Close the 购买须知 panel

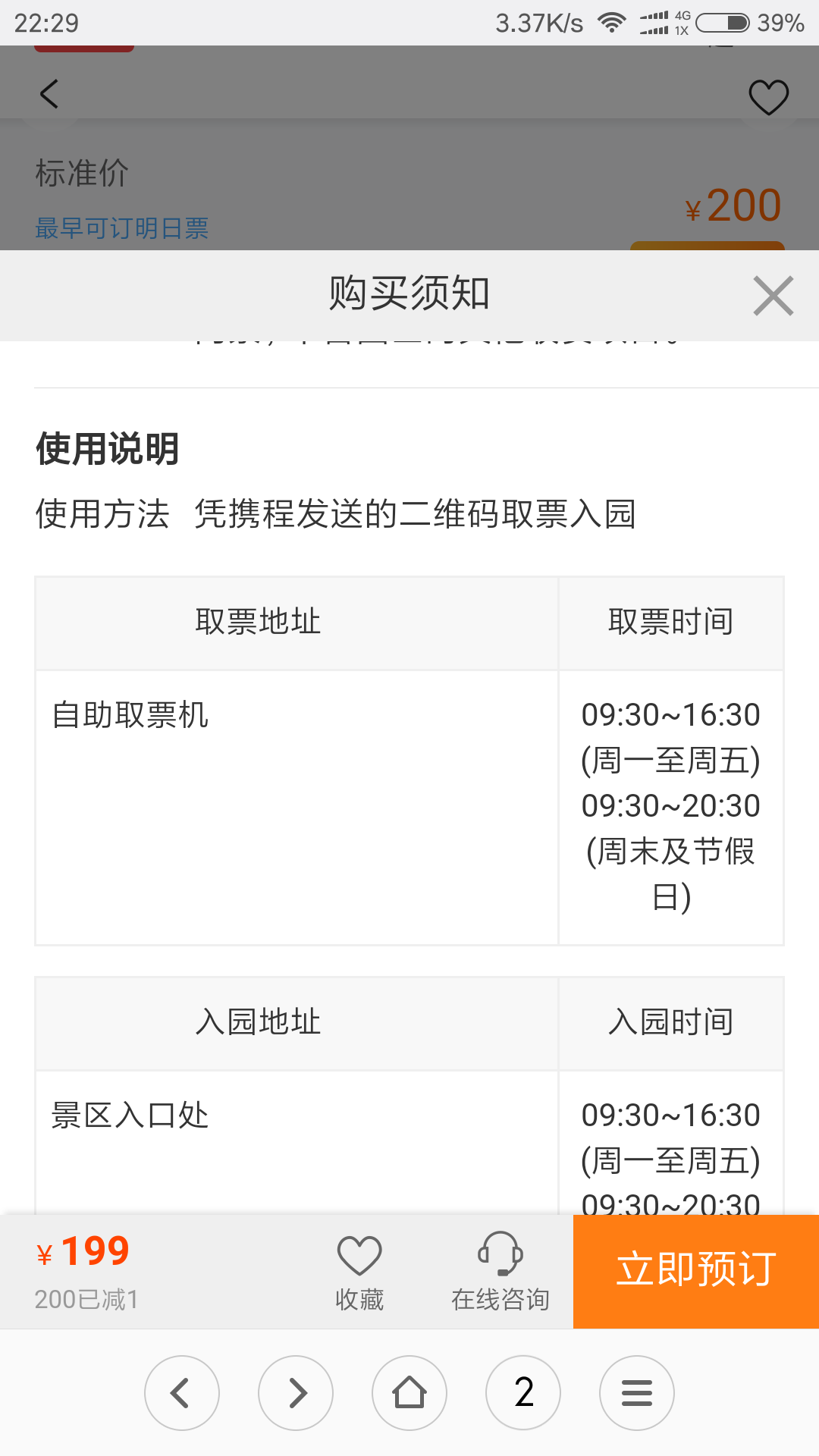click(x=773, y=296)
